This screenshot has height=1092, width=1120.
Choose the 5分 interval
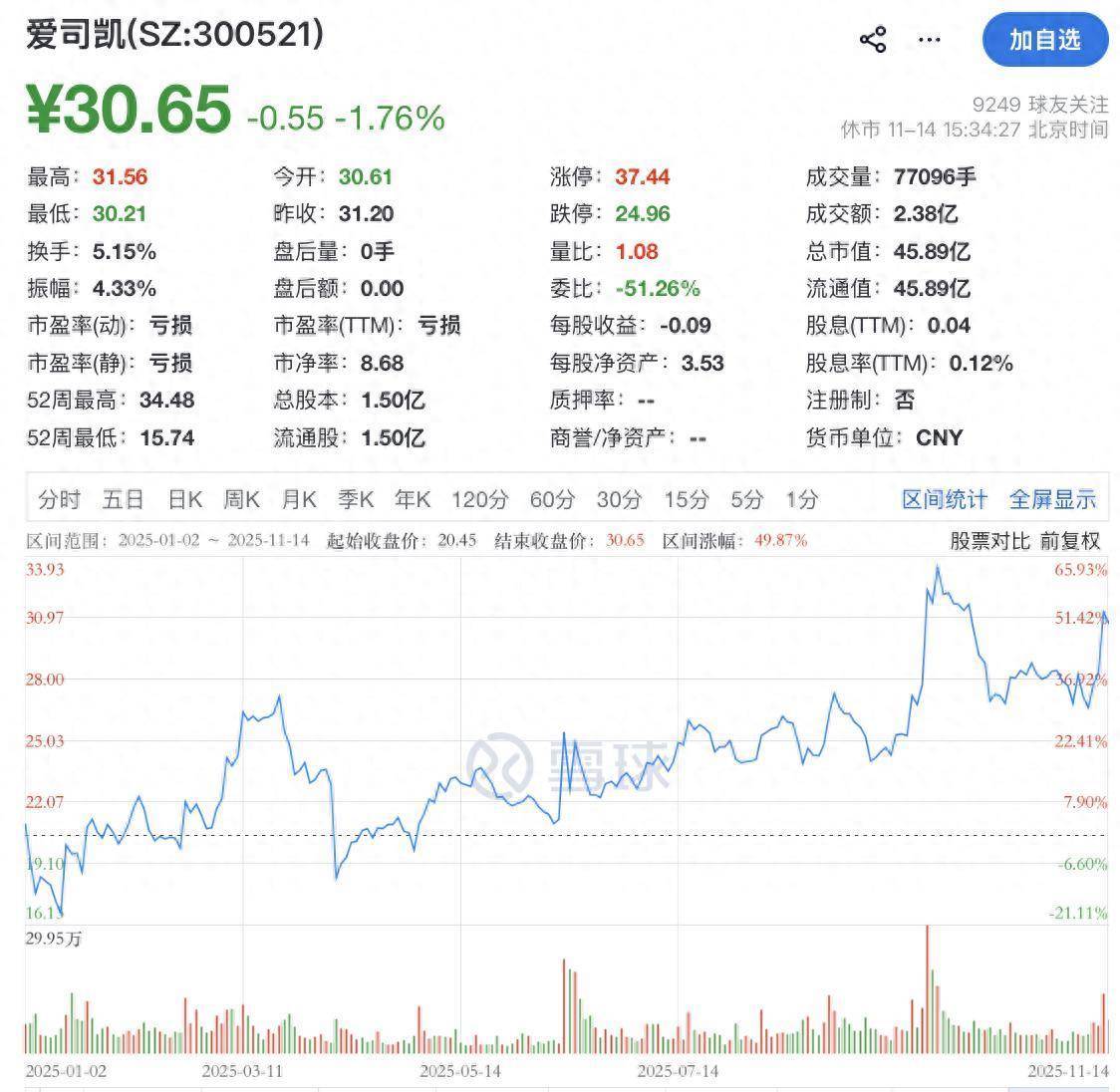[x=746, y=499]
